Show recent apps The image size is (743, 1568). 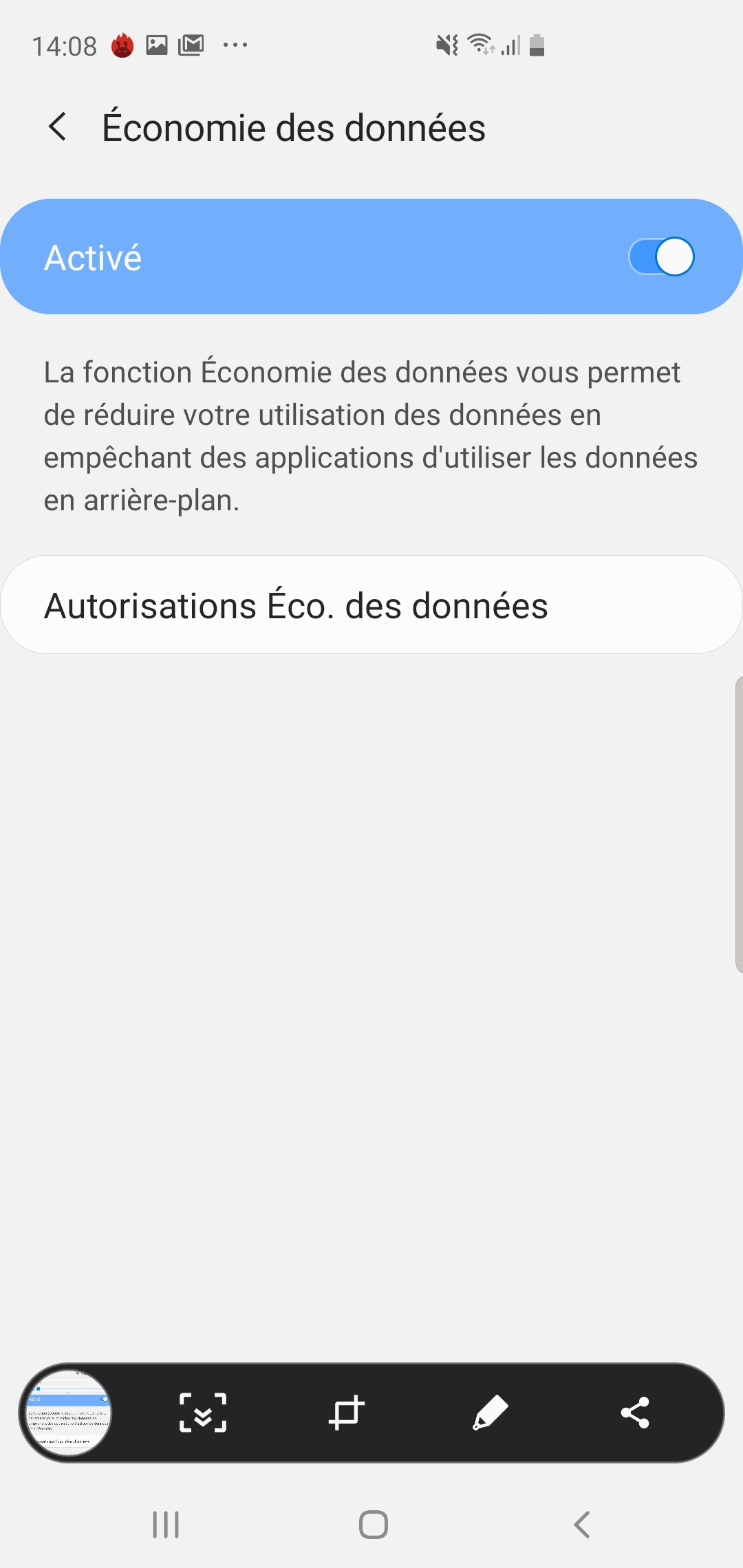coord(166,1525)
